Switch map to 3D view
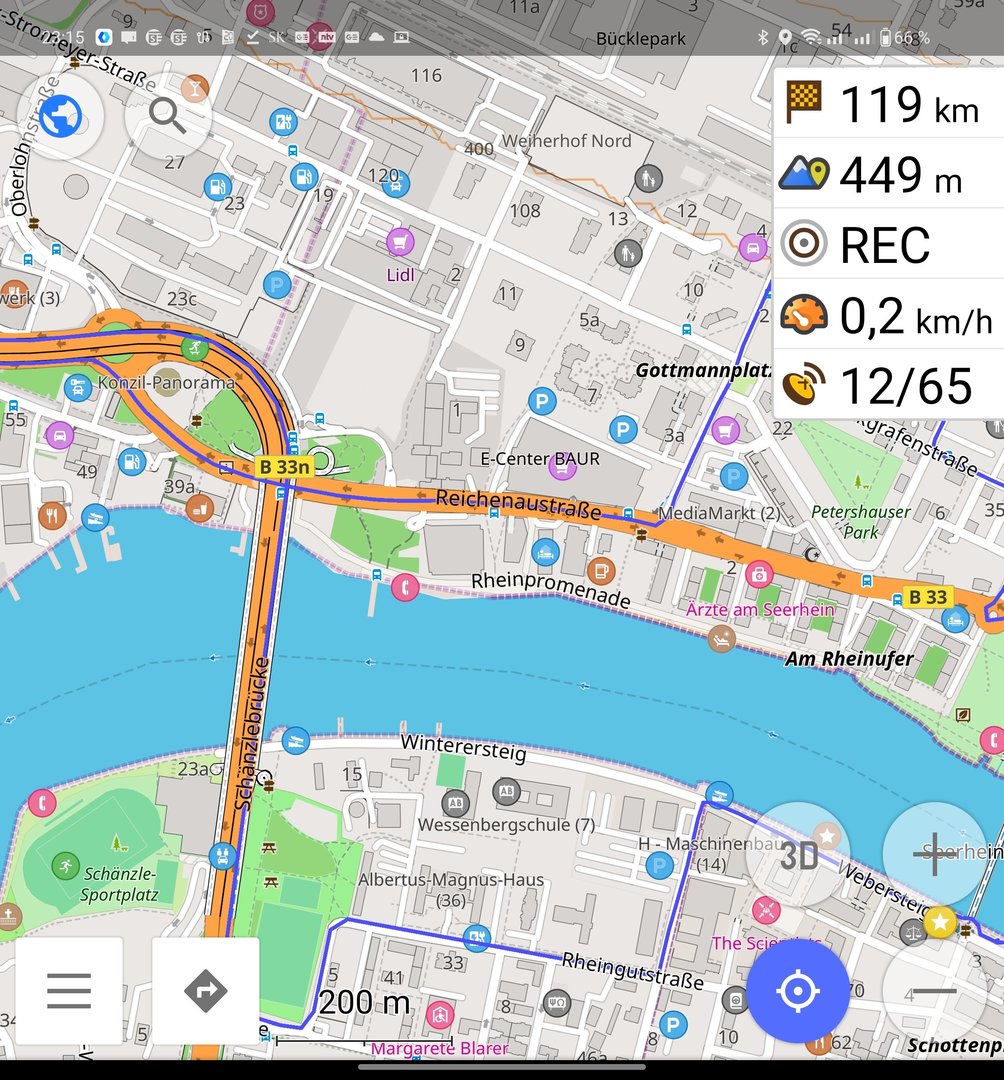This screenshot has height=1080, width=1004. [799, 855]
